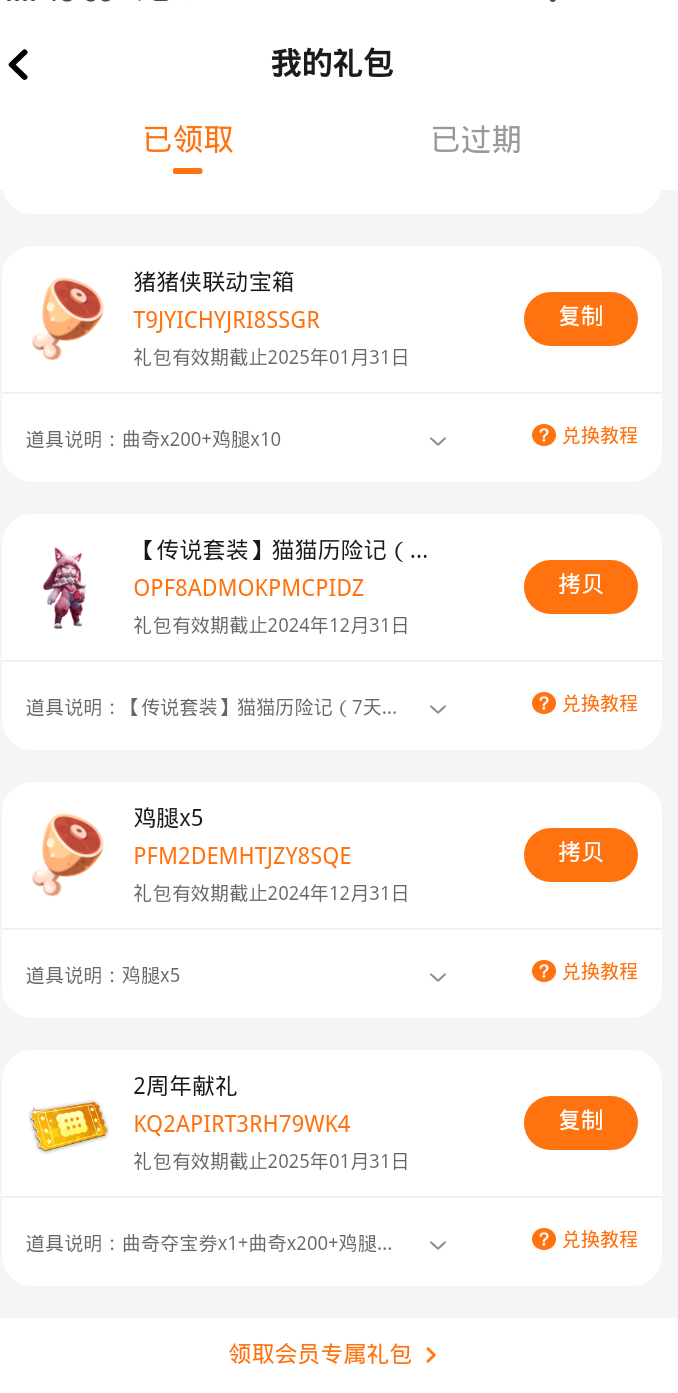This screenshot has height=1393, width=678.
Task: Copy the 猪猪侠联动宝箱 gift code
Action: 580,319
